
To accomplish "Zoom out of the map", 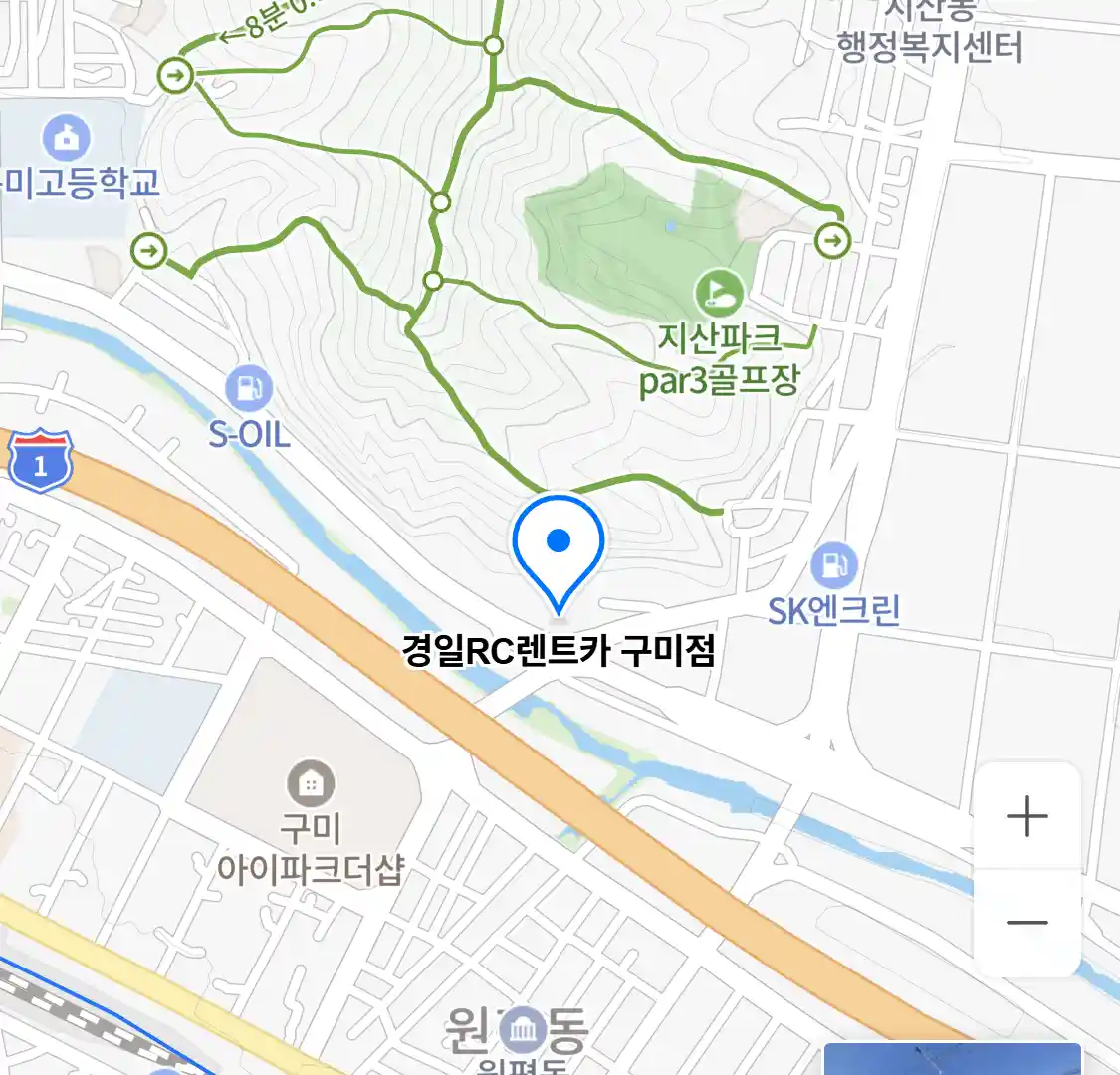I will click(x=1026, y=923).
